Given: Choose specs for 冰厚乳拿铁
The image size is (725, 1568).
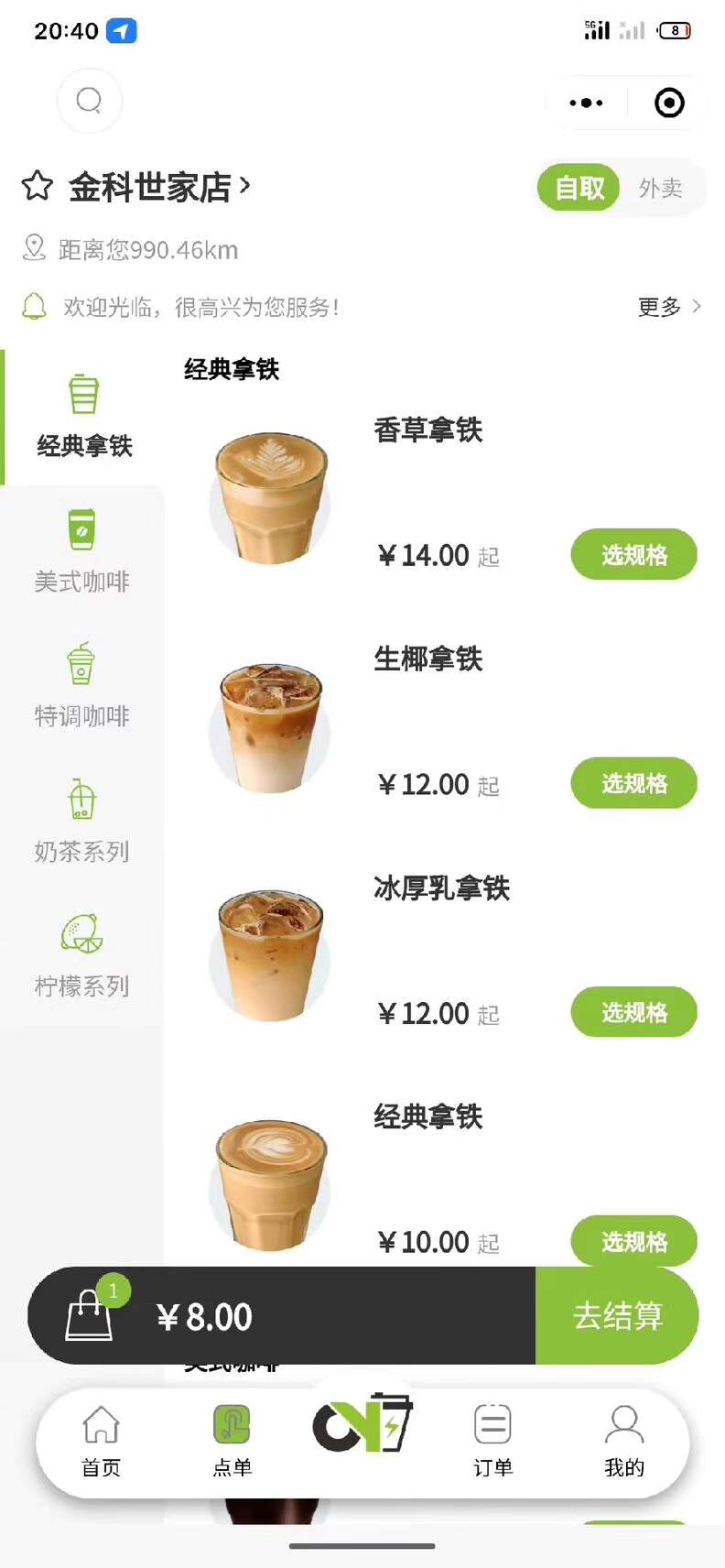Looking at the screenshot, I should pyautogui.click(x=633, y=1012).
